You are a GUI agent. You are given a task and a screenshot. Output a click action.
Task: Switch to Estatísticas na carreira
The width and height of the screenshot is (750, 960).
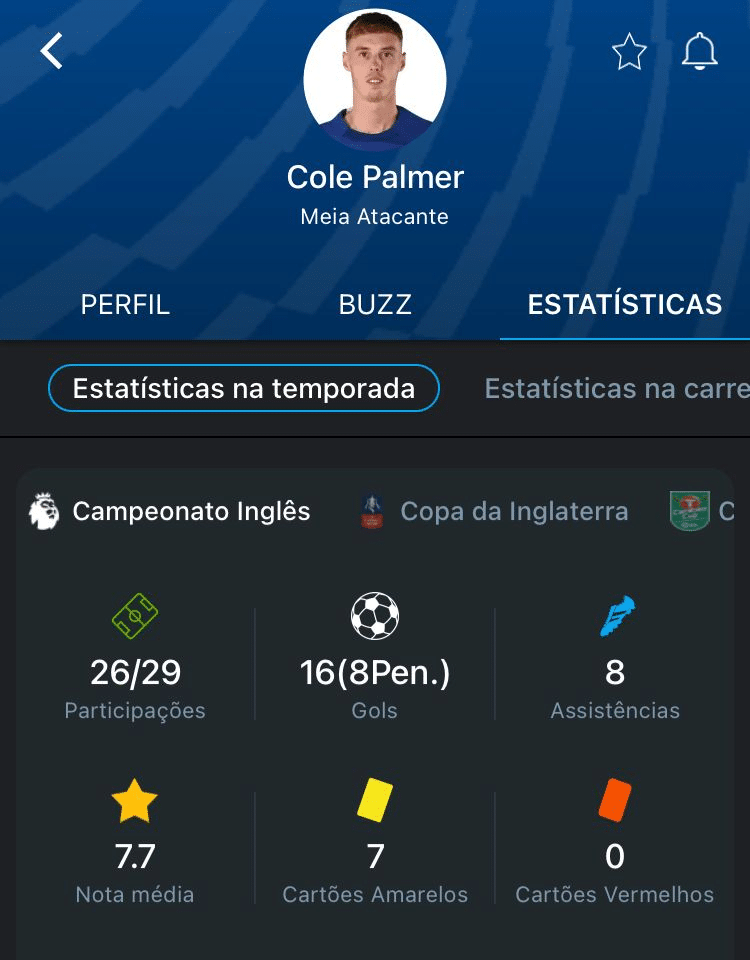pyautogui.click(x=615, y=388)
